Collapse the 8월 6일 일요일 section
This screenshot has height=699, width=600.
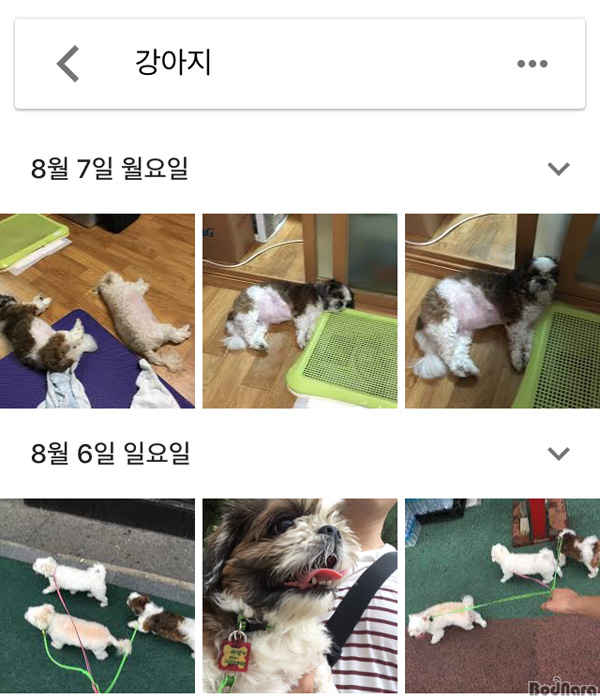558,454
